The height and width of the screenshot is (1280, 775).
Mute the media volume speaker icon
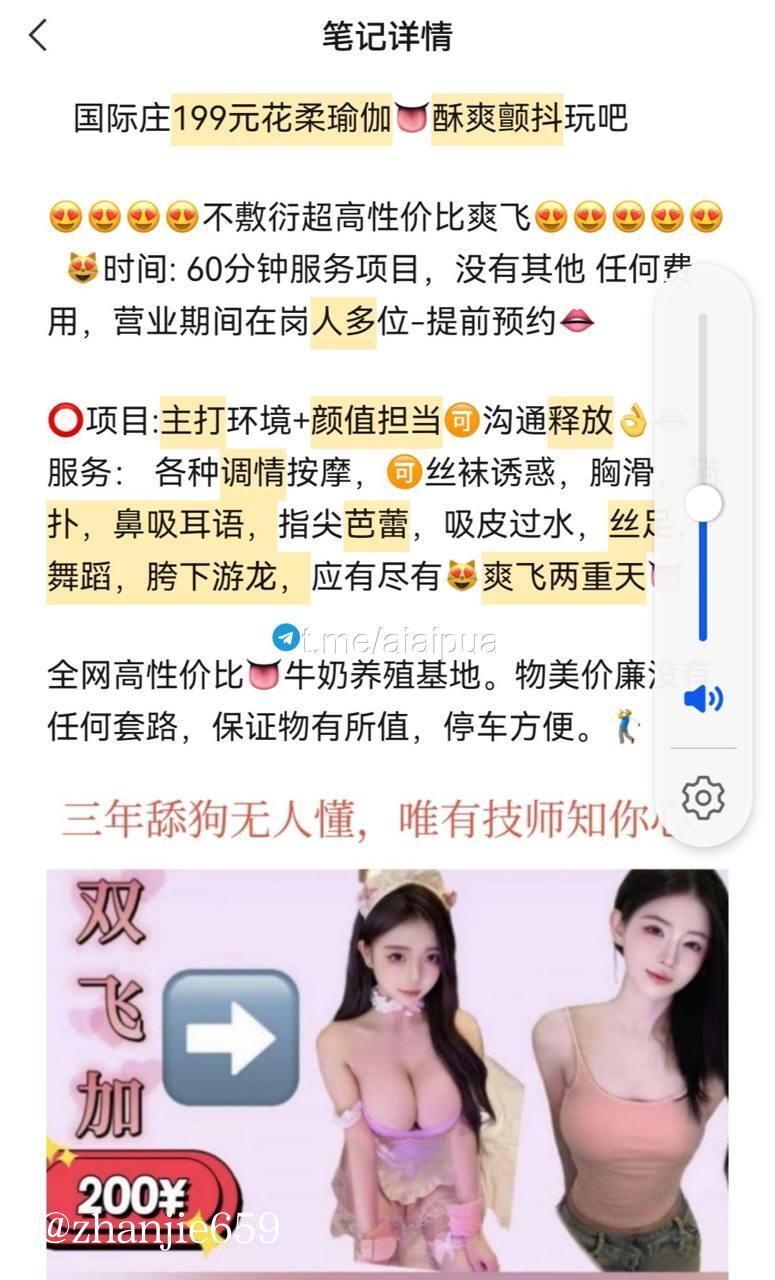pos(703,699)
